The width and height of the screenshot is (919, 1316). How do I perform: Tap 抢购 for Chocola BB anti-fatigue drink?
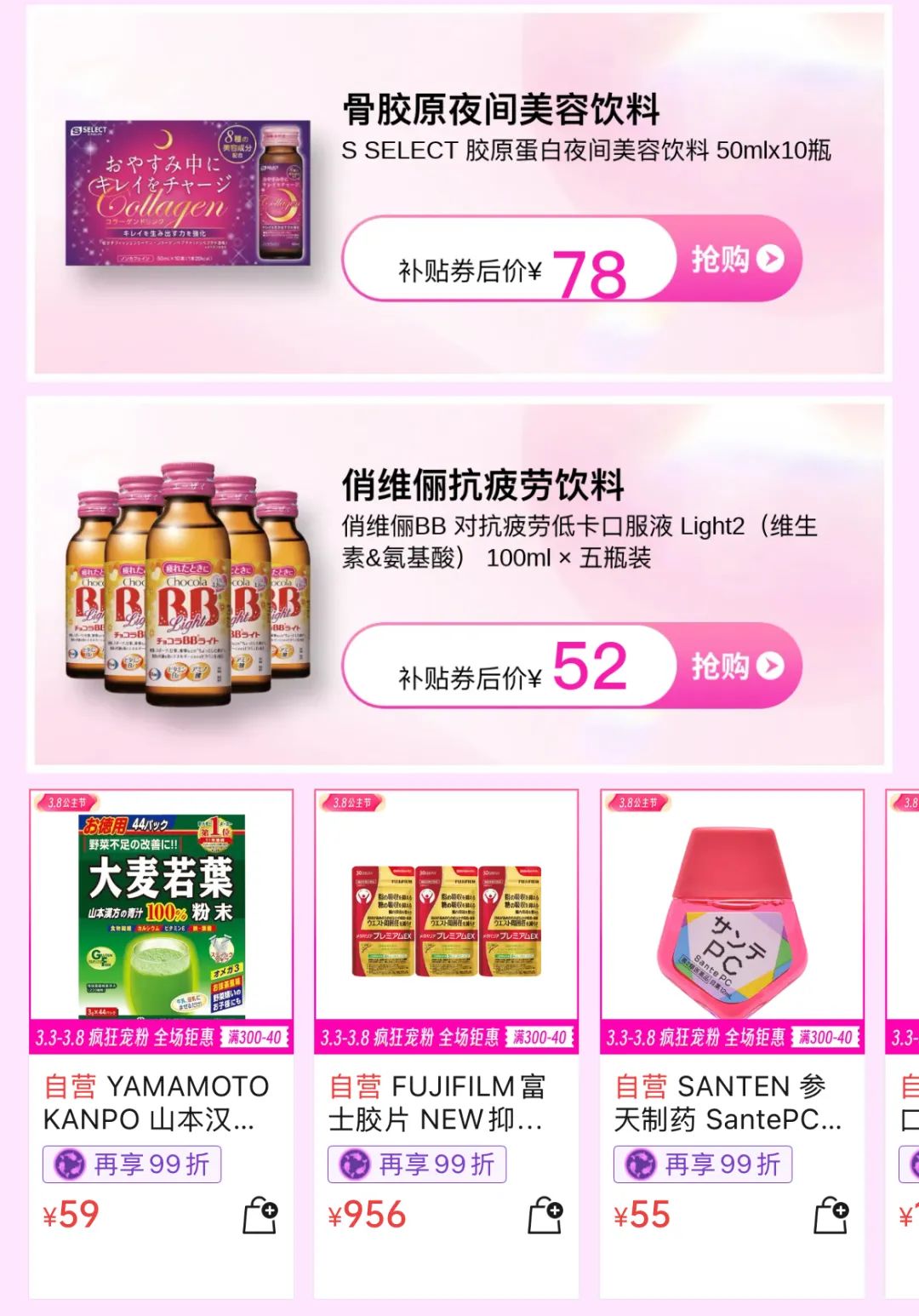click(736, 666)
